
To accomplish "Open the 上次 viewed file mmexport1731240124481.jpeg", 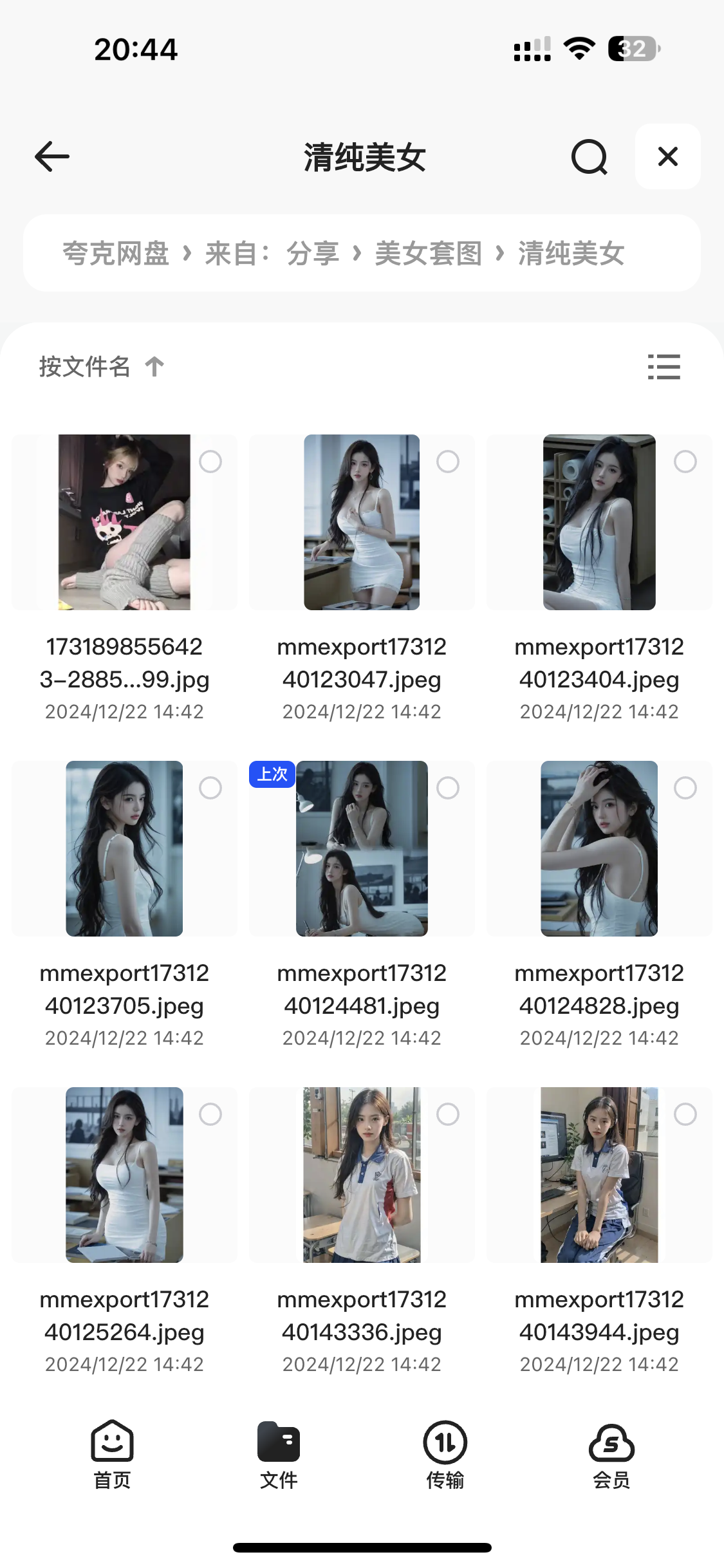I will tap(361, 848).
